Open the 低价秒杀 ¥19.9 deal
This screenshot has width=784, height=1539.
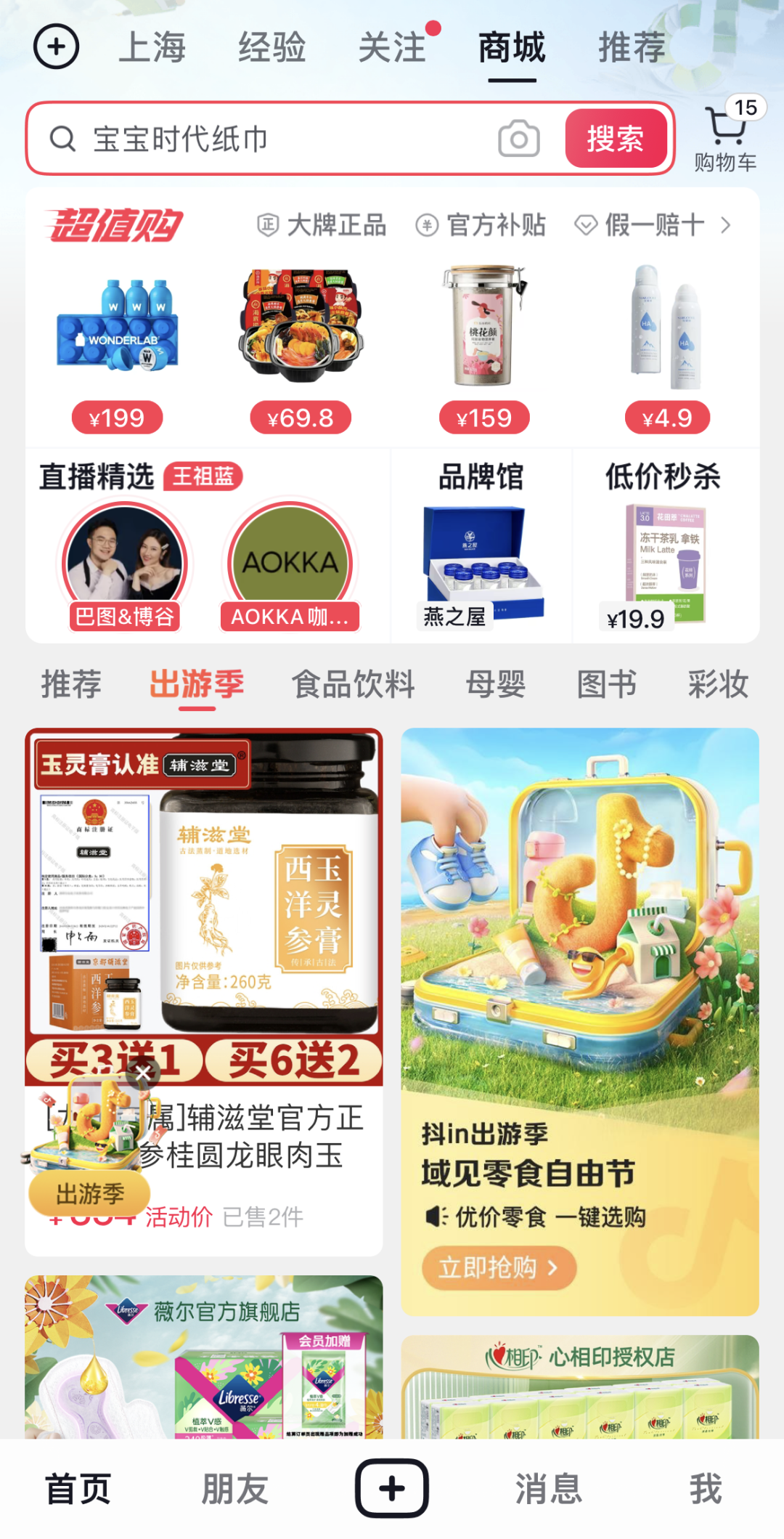tap(663, 559)
